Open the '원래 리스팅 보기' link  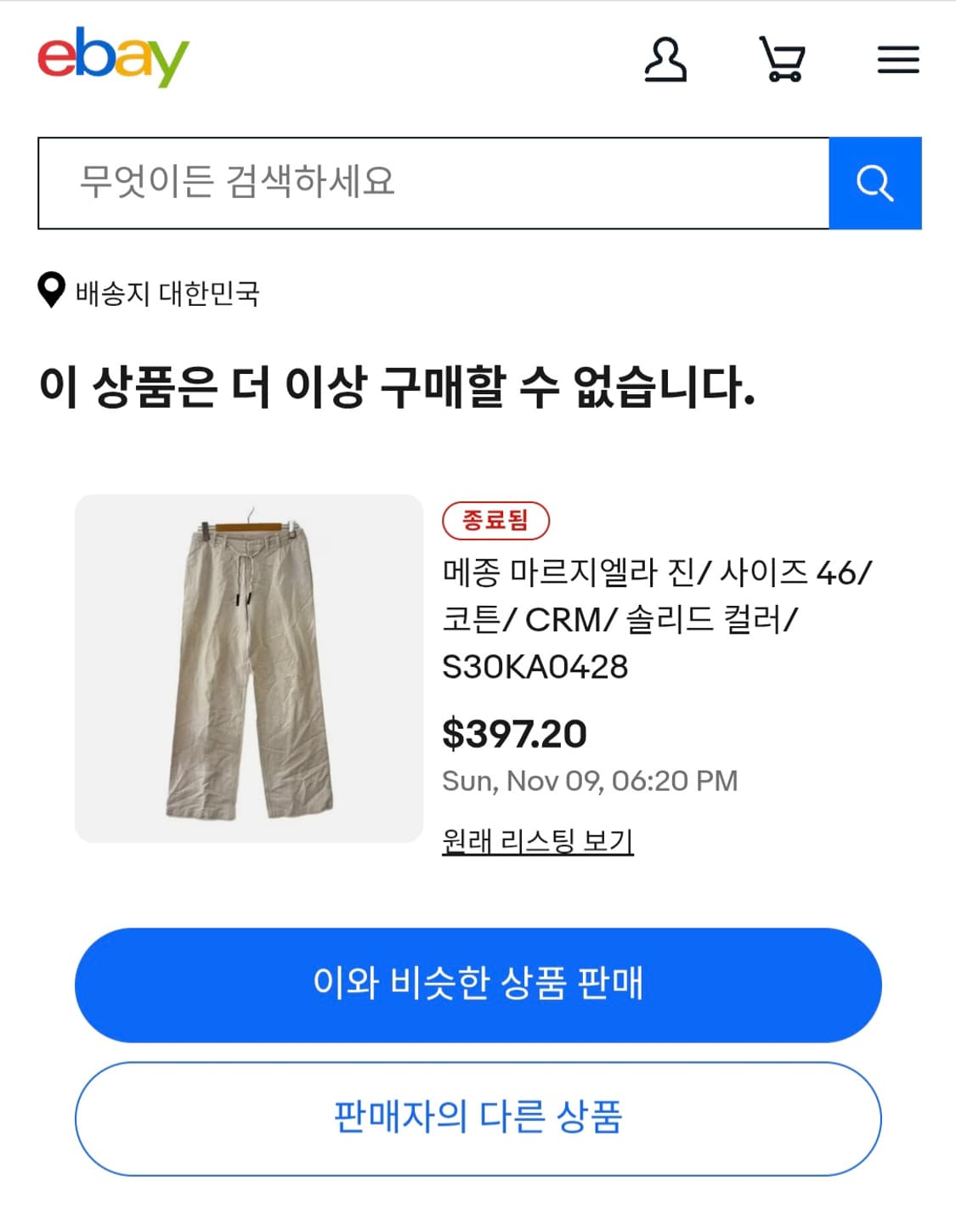[540, 839]
